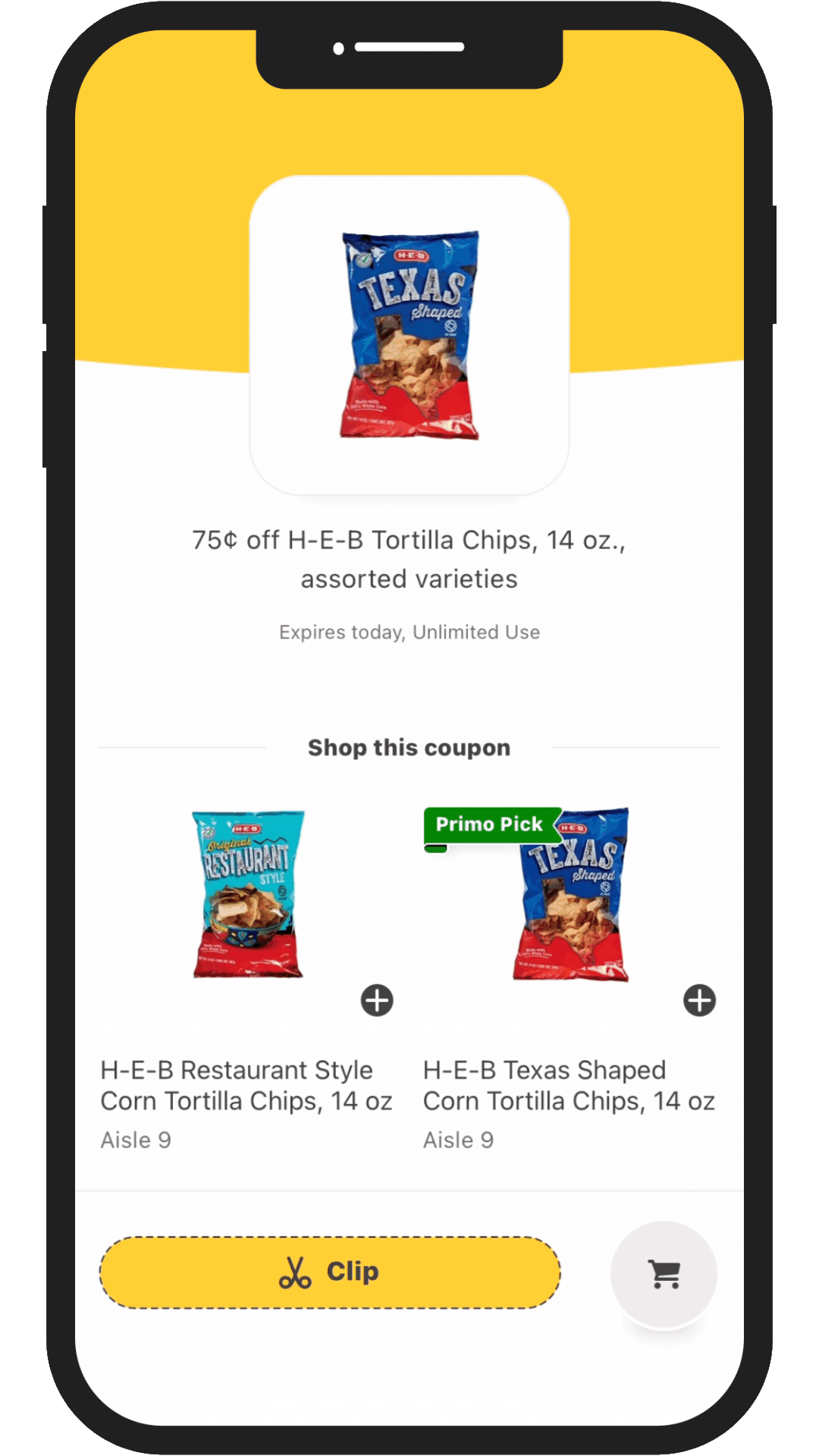
Task: Open H-E-B Texas Shaped Corn Tortilla Chips
Action: click(x=569, y=1085)
